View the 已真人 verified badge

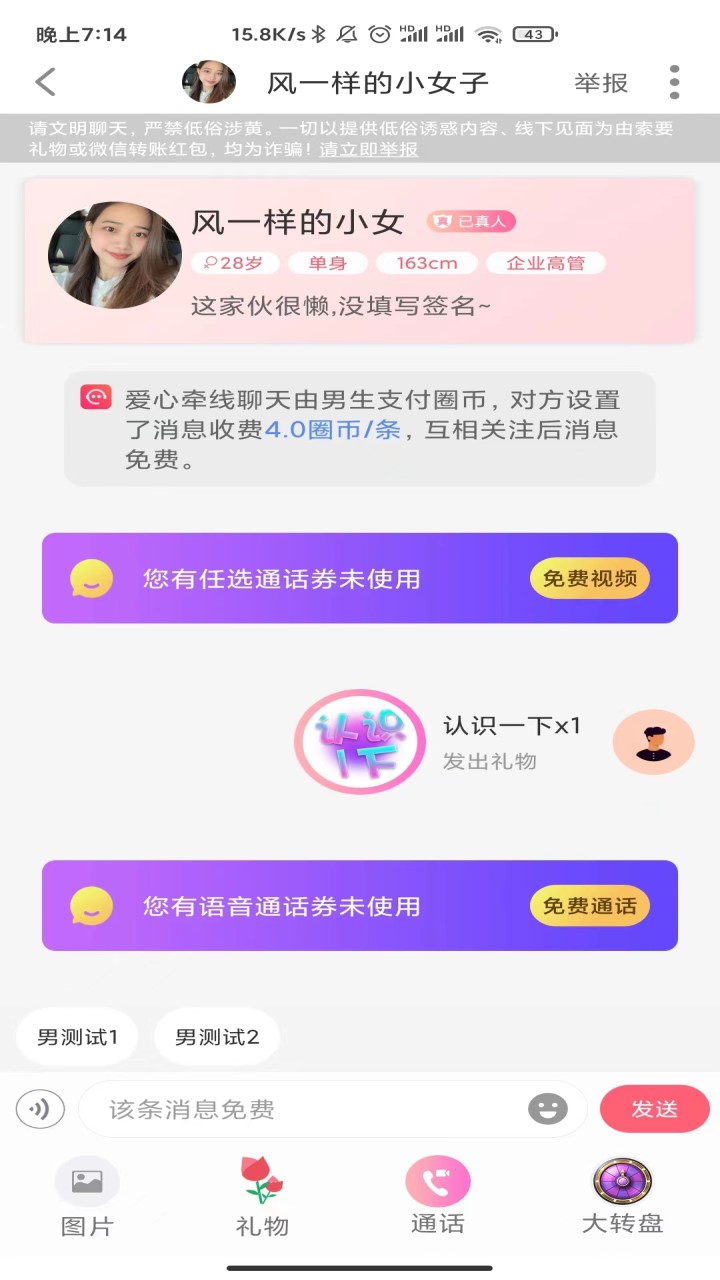point(470,222)
